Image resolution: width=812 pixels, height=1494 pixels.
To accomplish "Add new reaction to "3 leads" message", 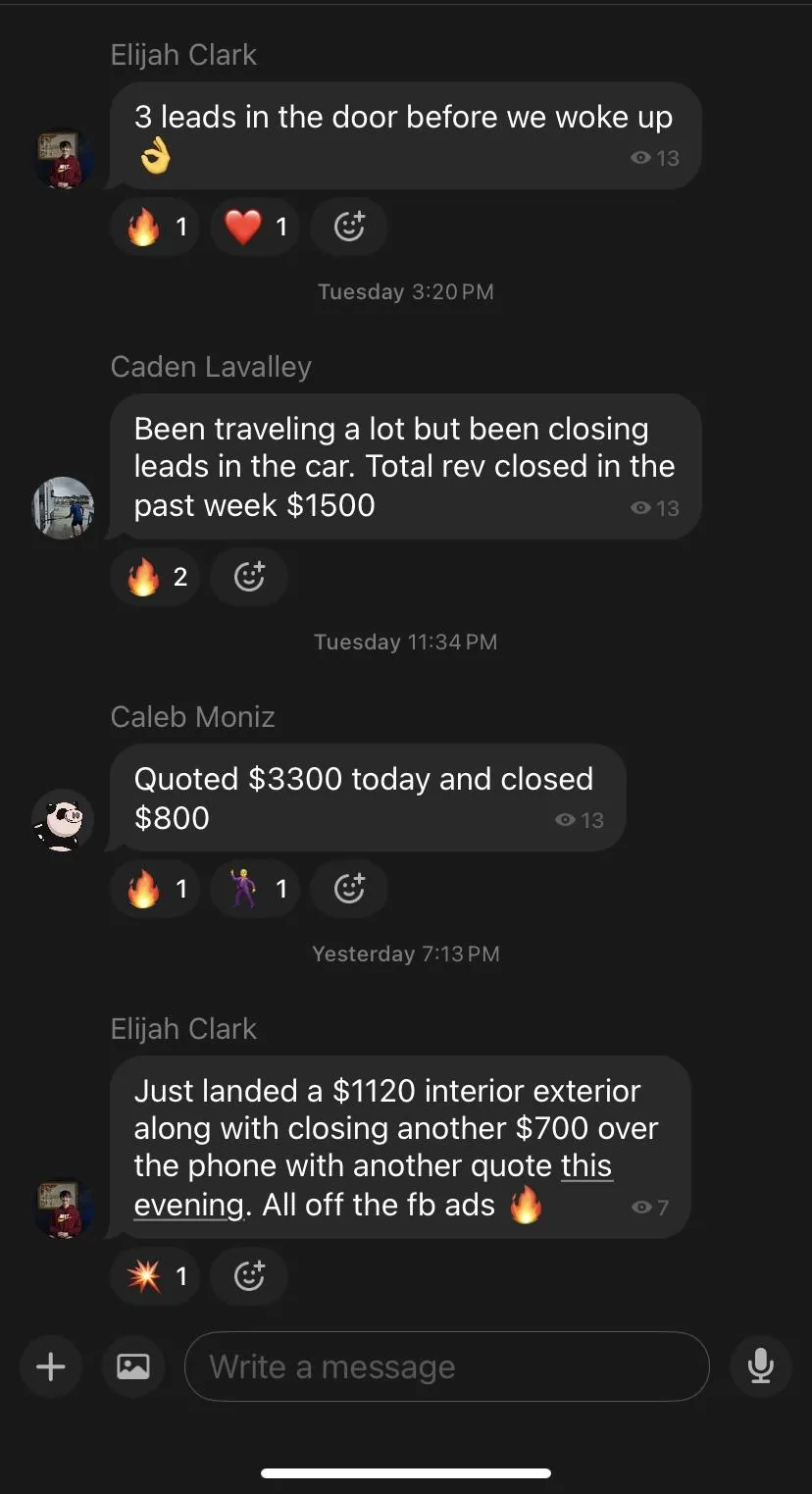I will coord(349,228).
